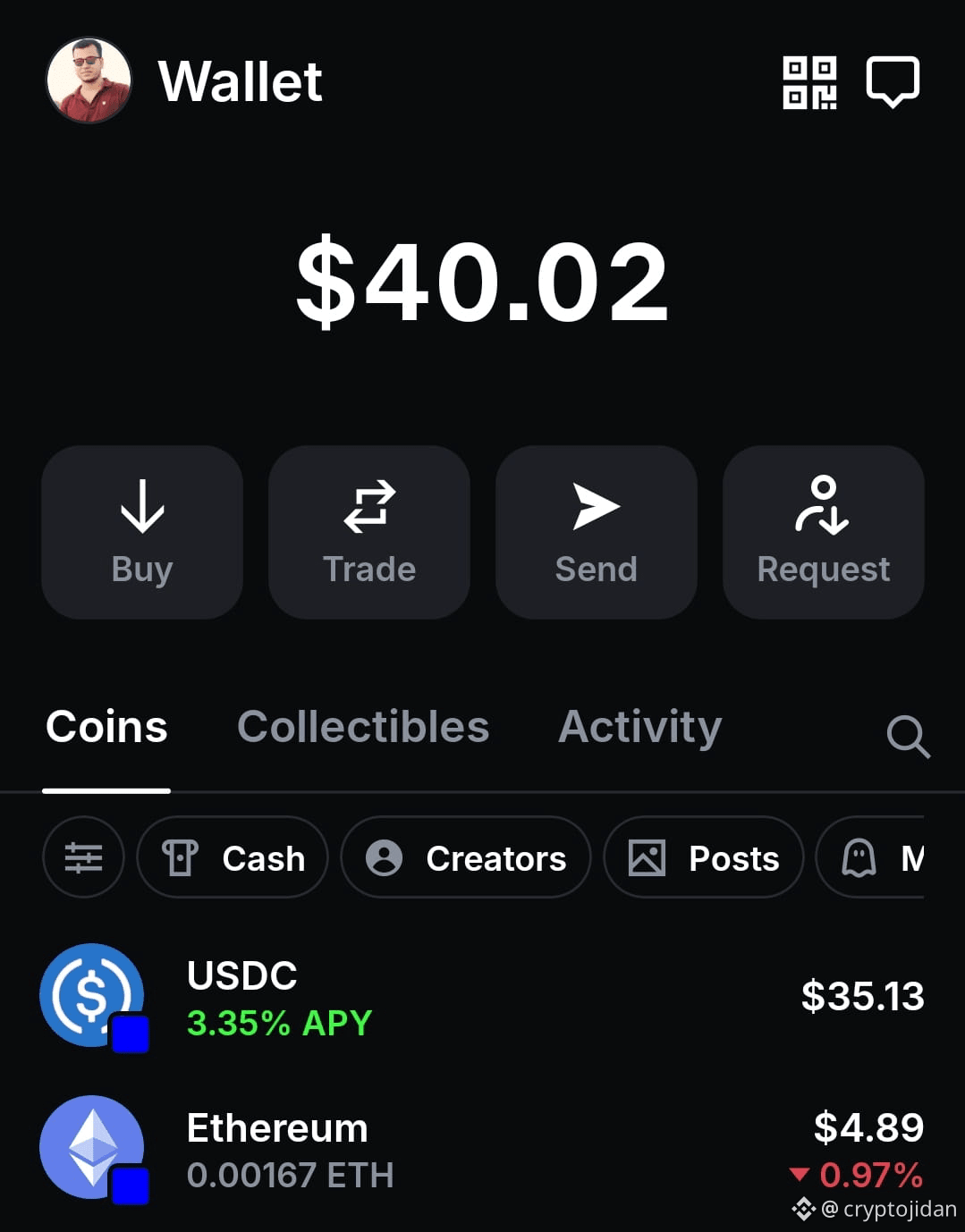Open the messages chat icon
Image resolution: width=965 pixels, height=1232 pixels.
point(892,81)
